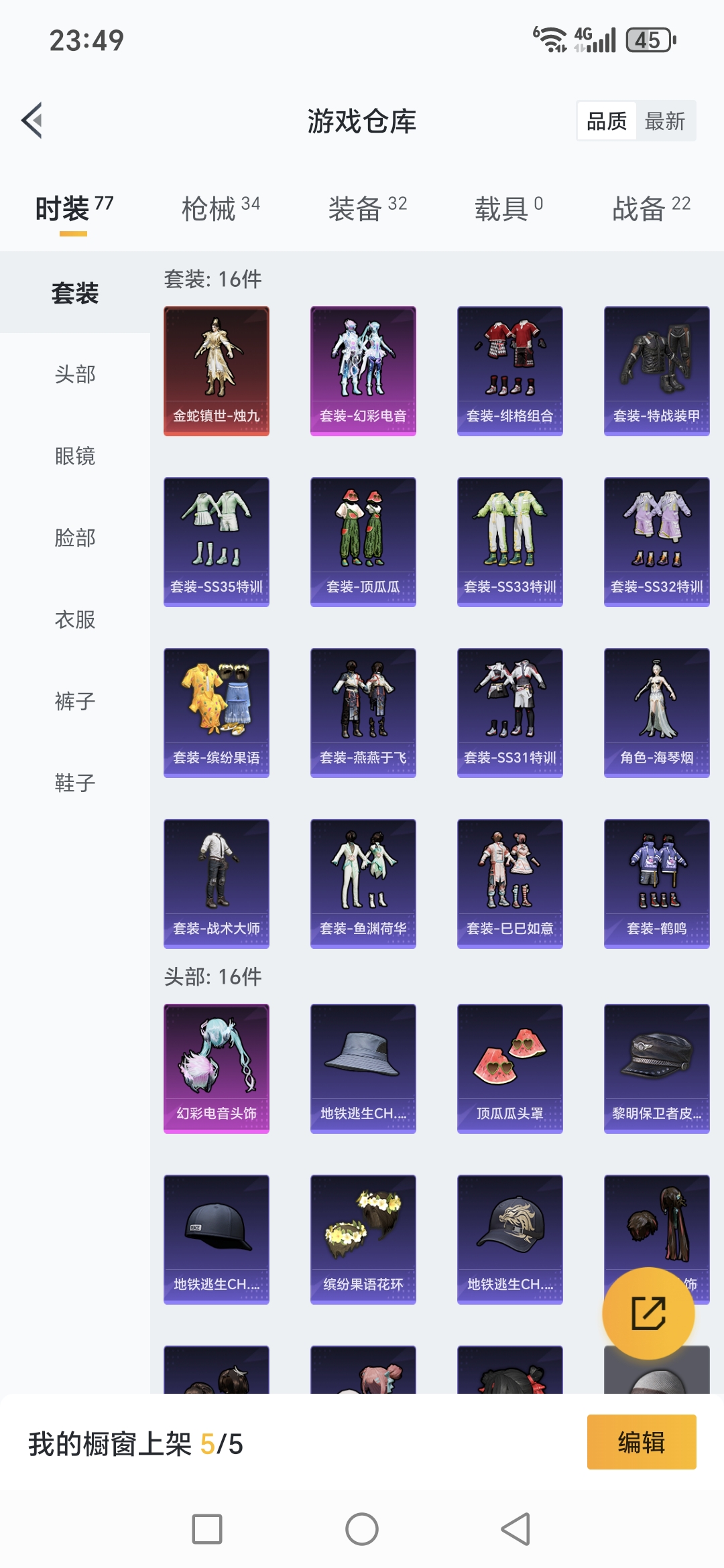Tap the orange floating share button

(648, 1313)
